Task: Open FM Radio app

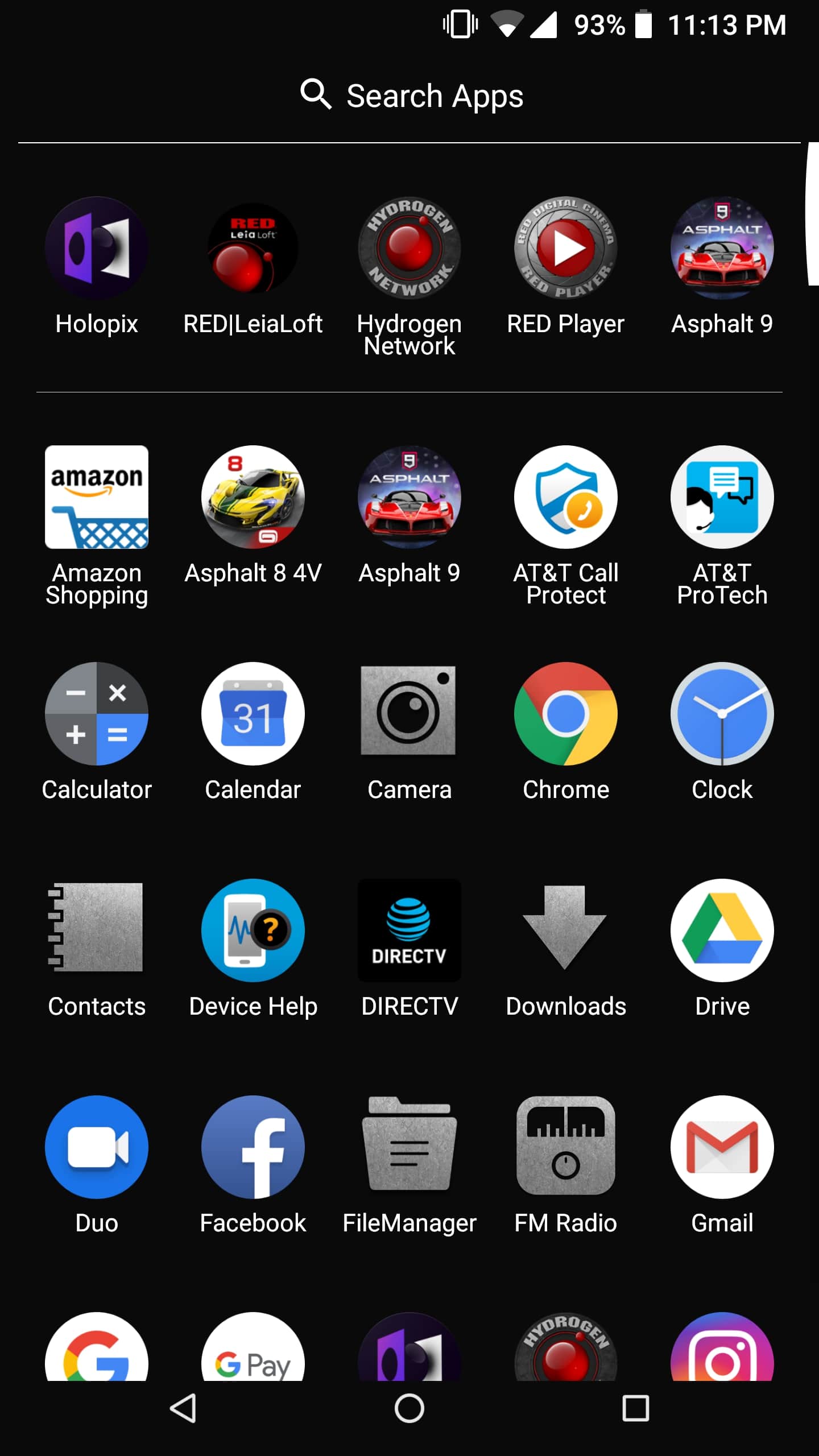Action: [565, 1147]
